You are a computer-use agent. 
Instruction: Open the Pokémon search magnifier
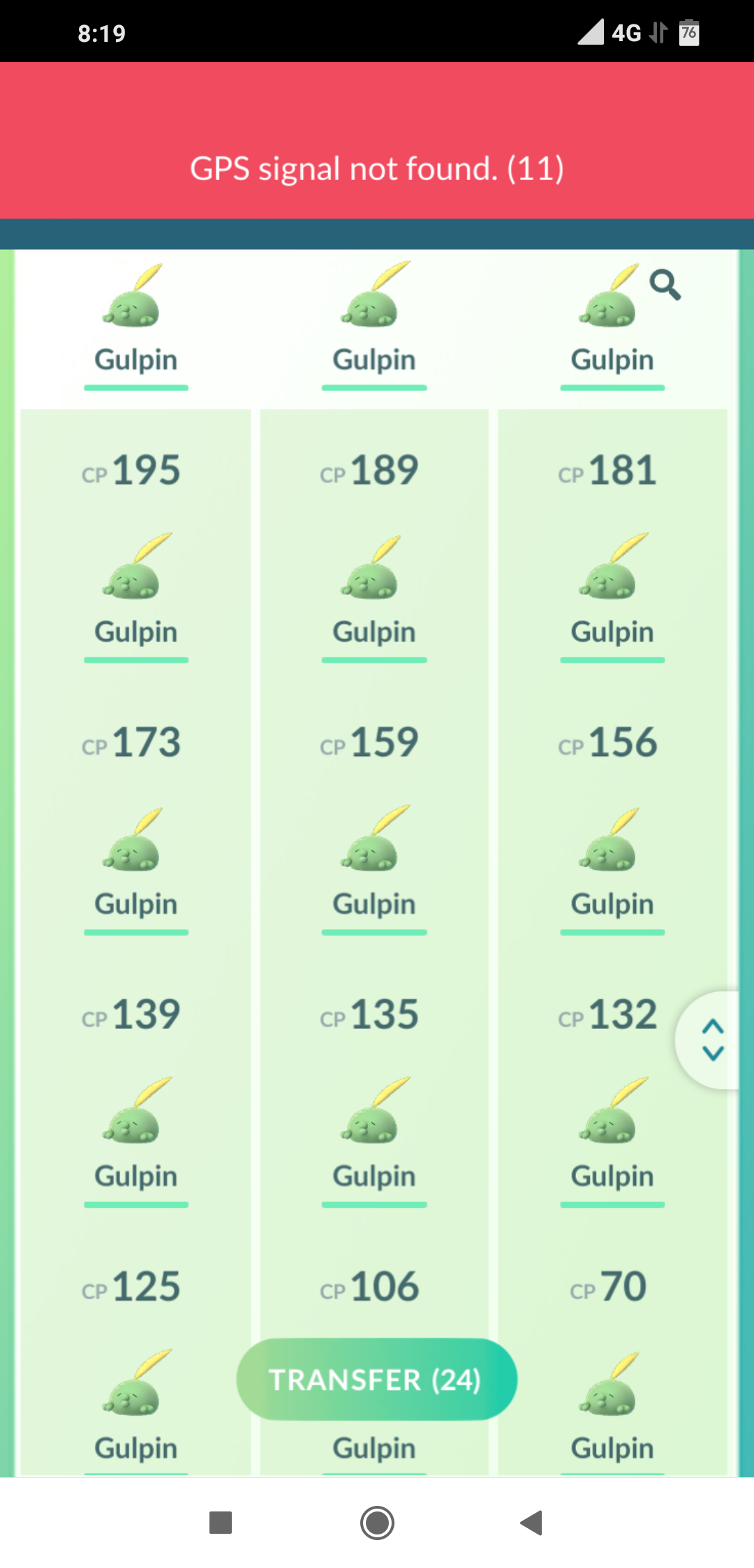coord(665,285)
